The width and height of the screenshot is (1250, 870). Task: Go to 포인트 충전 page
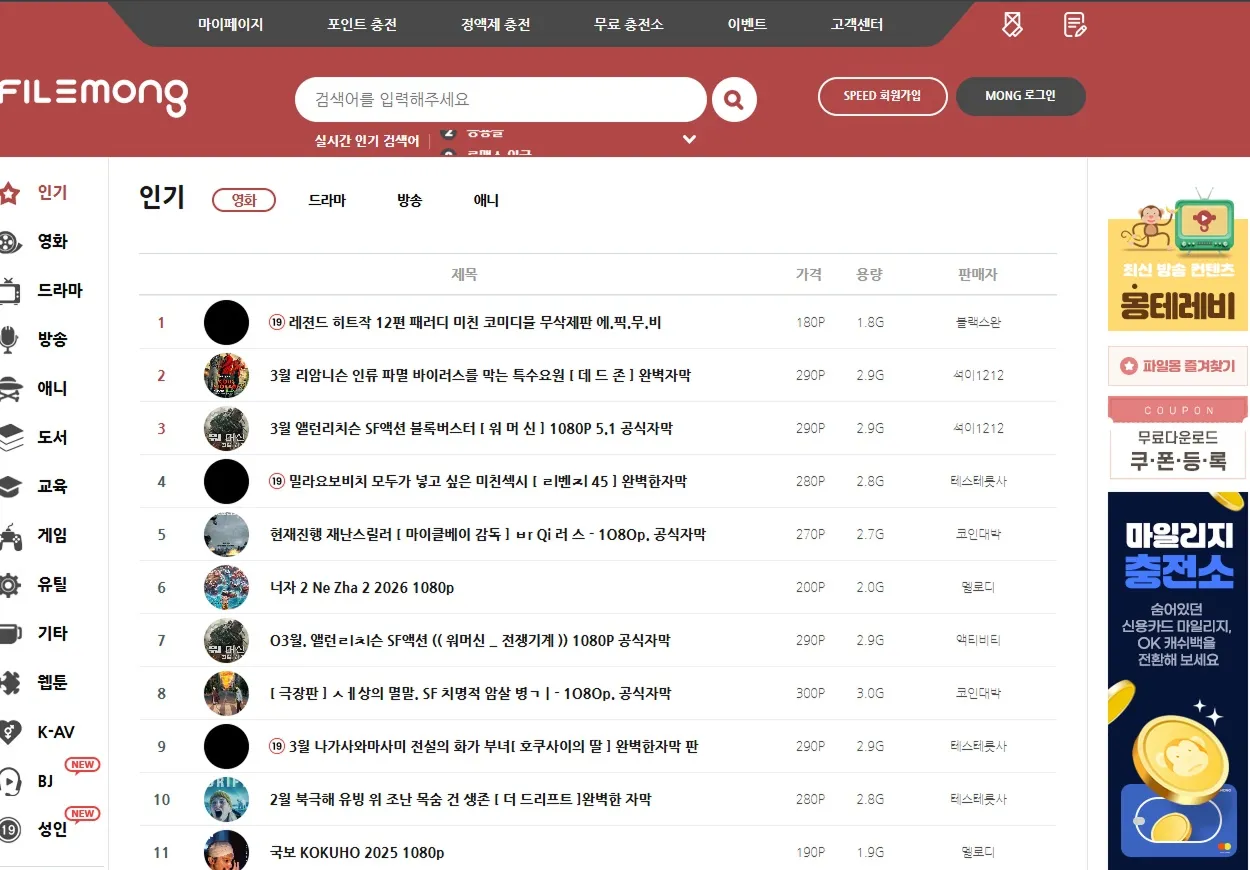(x=362, y=24)
